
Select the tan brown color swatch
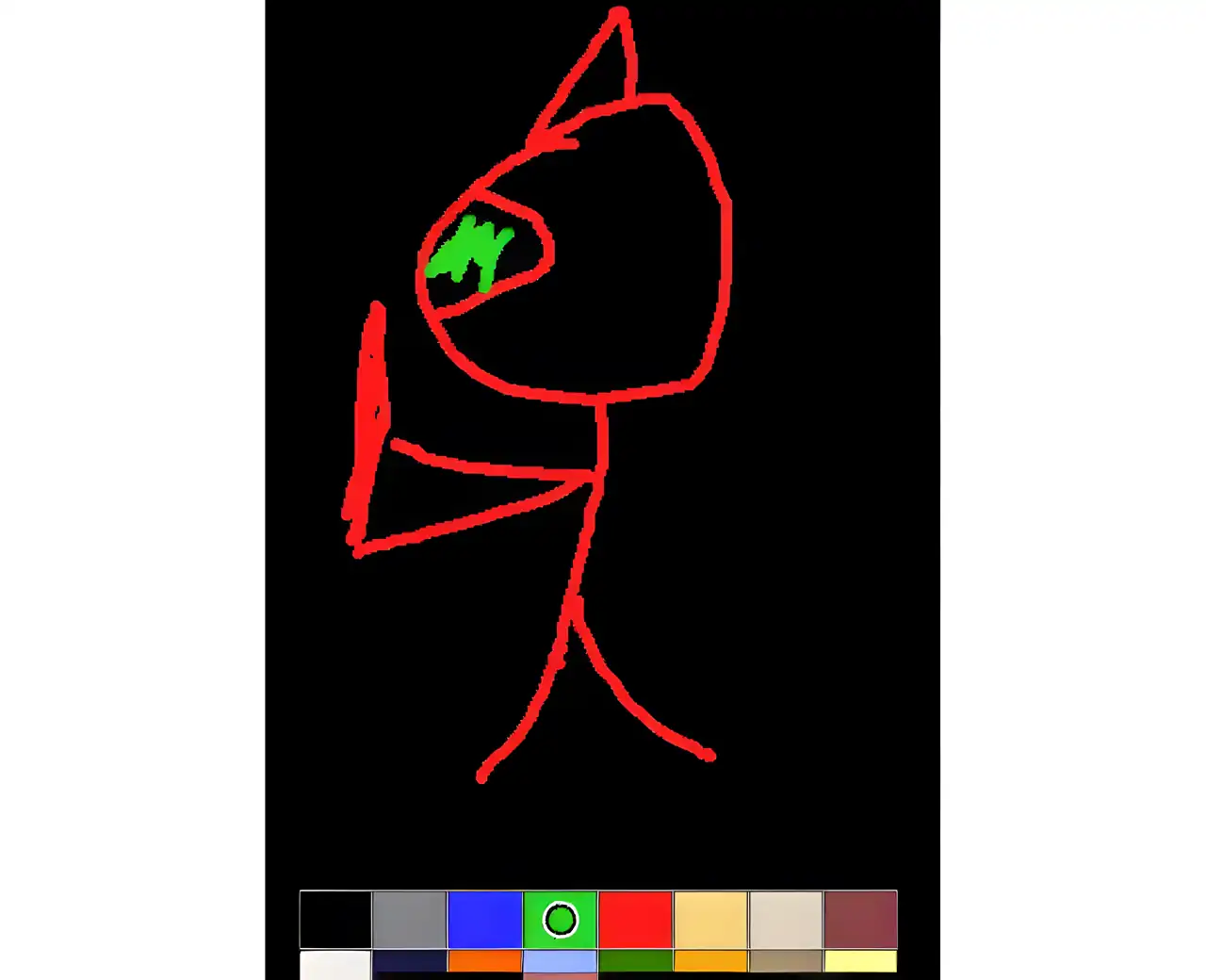click(786, 961)
